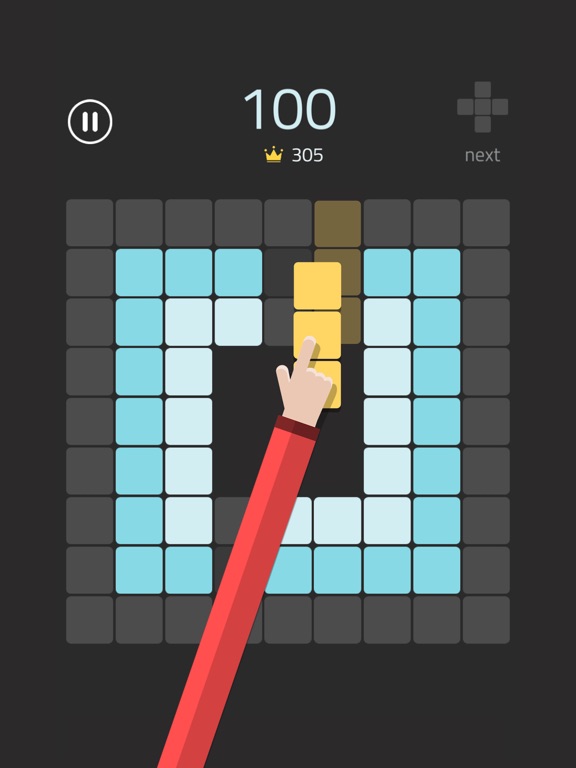Pause the game
This screenshot has height=768, width=576.
pyautogui.click(x=90, y=121)
